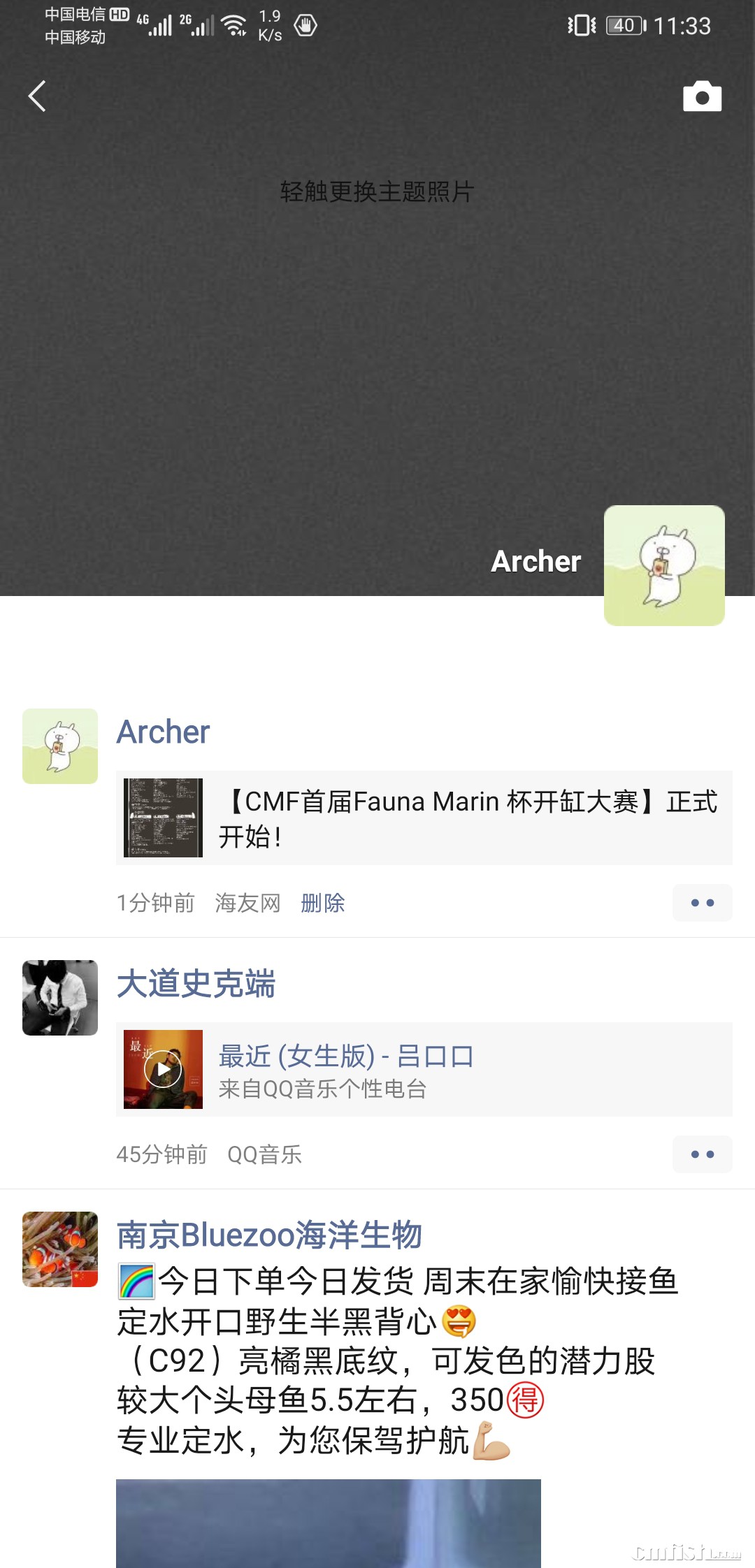Tap 大道史克端's avatar
755x1568 pixels.
60,998
